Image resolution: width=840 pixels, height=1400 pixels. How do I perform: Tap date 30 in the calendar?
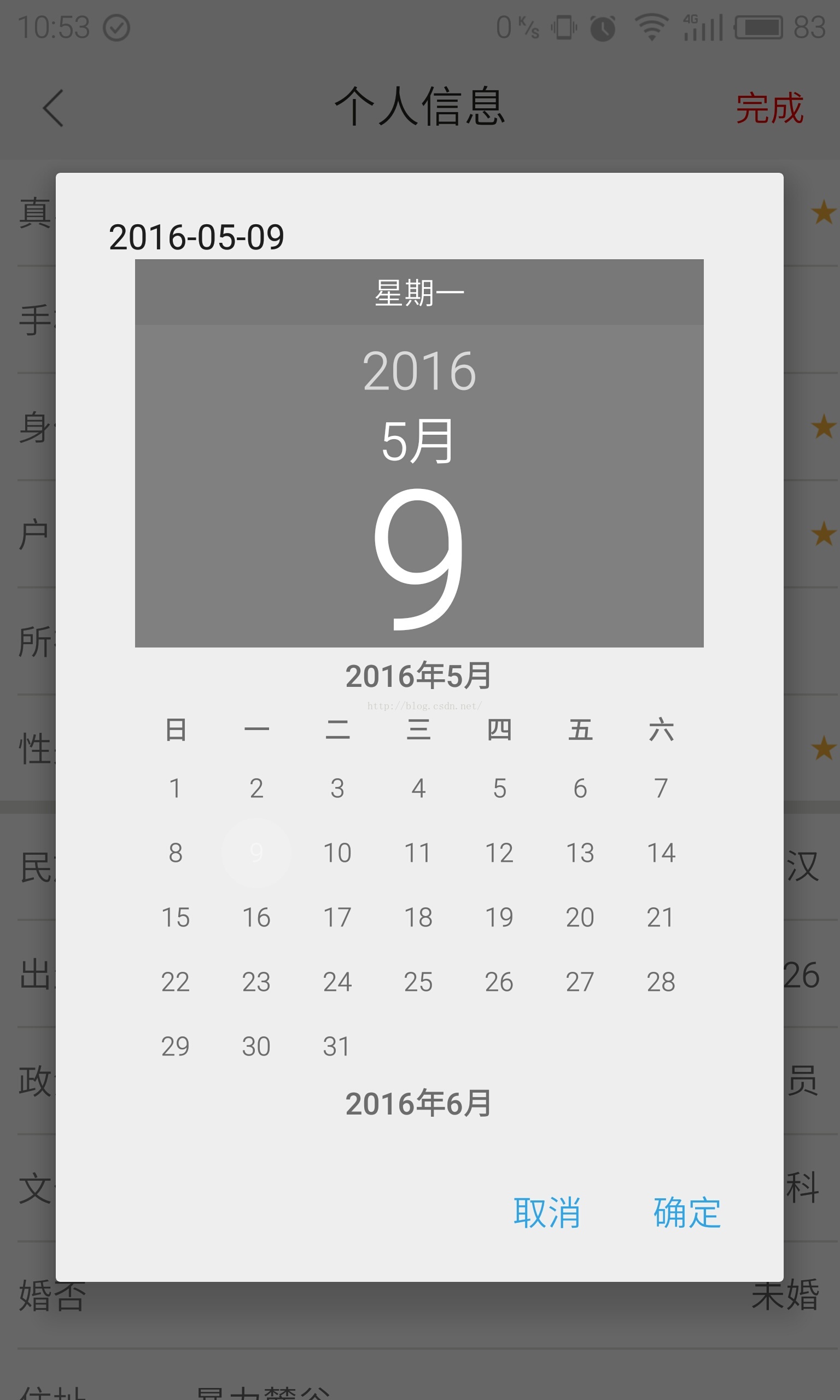pos(256,1046)
